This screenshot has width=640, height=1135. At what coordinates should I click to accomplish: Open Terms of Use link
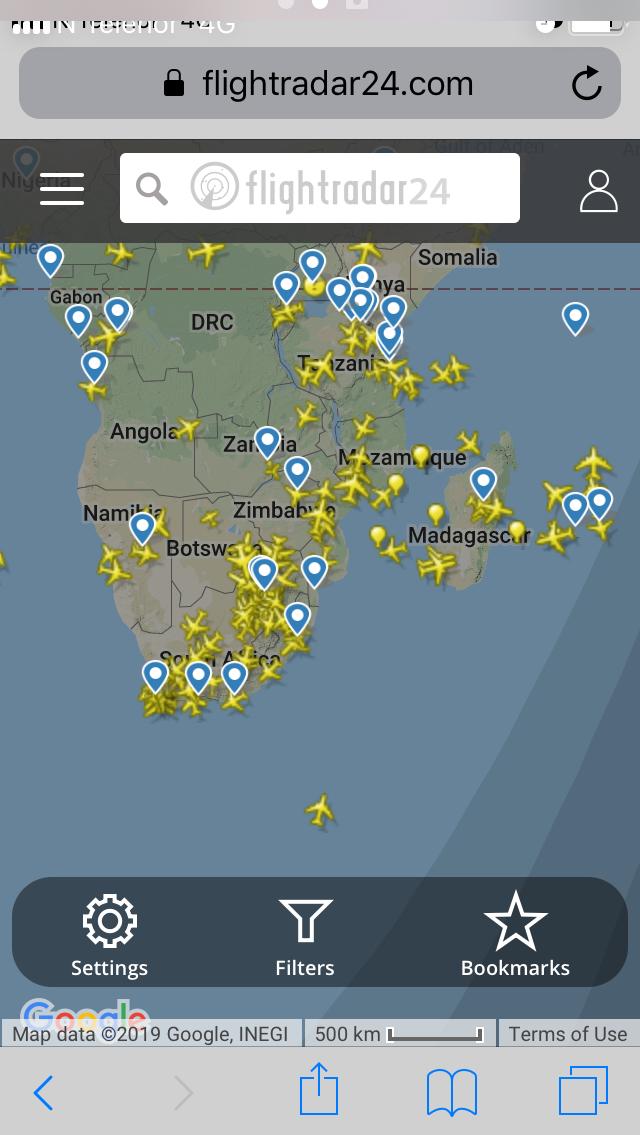pyautogui.click(x=568, y=1034)
